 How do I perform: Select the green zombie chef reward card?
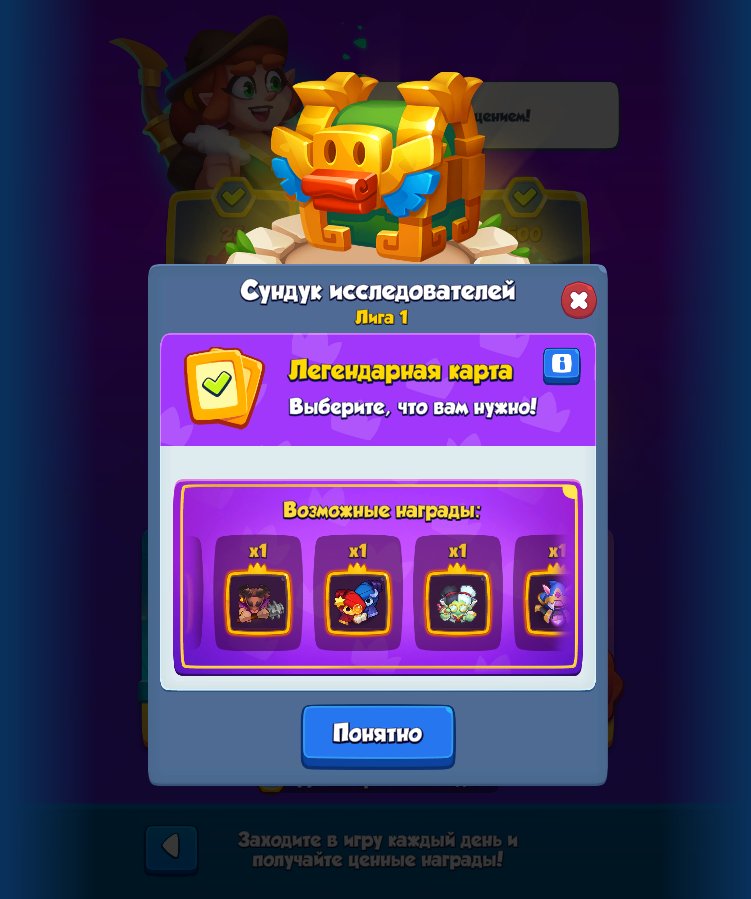[458, 603]
